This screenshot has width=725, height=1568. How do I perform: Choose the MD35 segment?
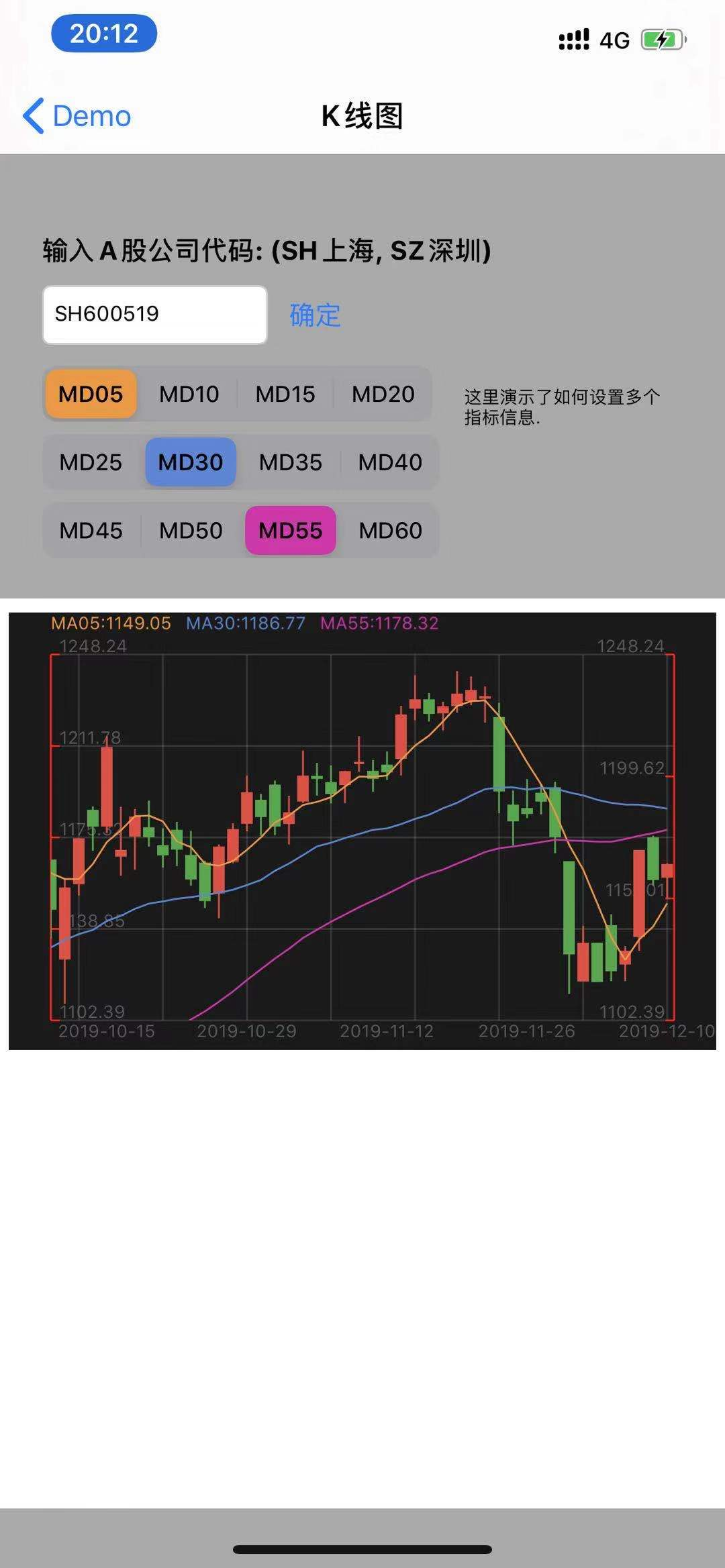[x=290, y=462]
